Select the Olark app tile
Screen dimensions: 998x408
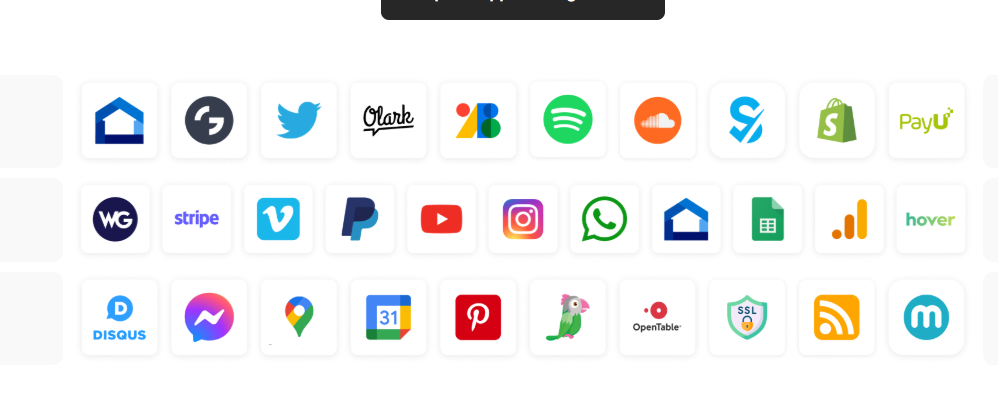click(x=388, y=120)
